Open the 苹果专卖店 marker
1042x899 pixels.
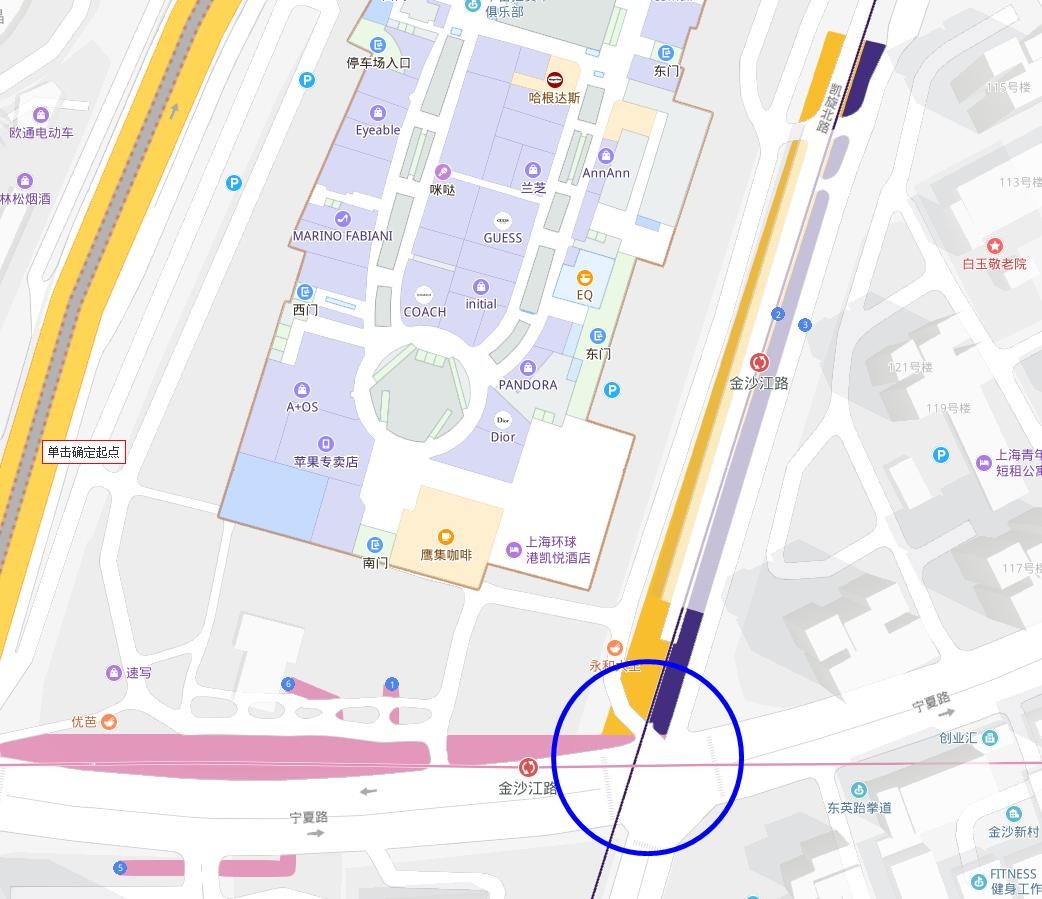[x=325, y=444]
